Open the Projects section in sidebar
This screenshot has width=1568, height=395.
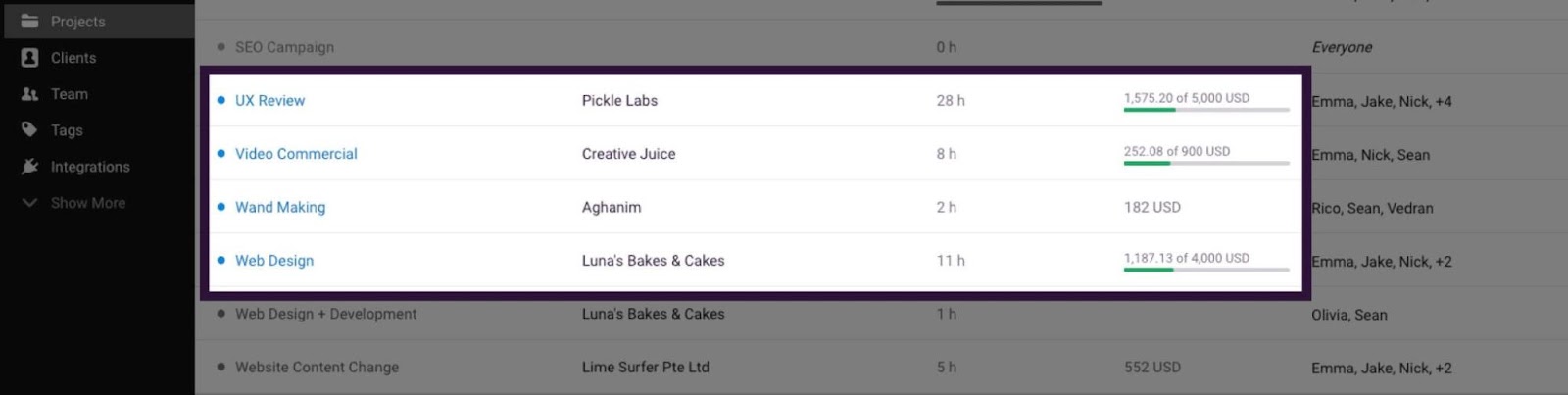[x=77, y=22]
